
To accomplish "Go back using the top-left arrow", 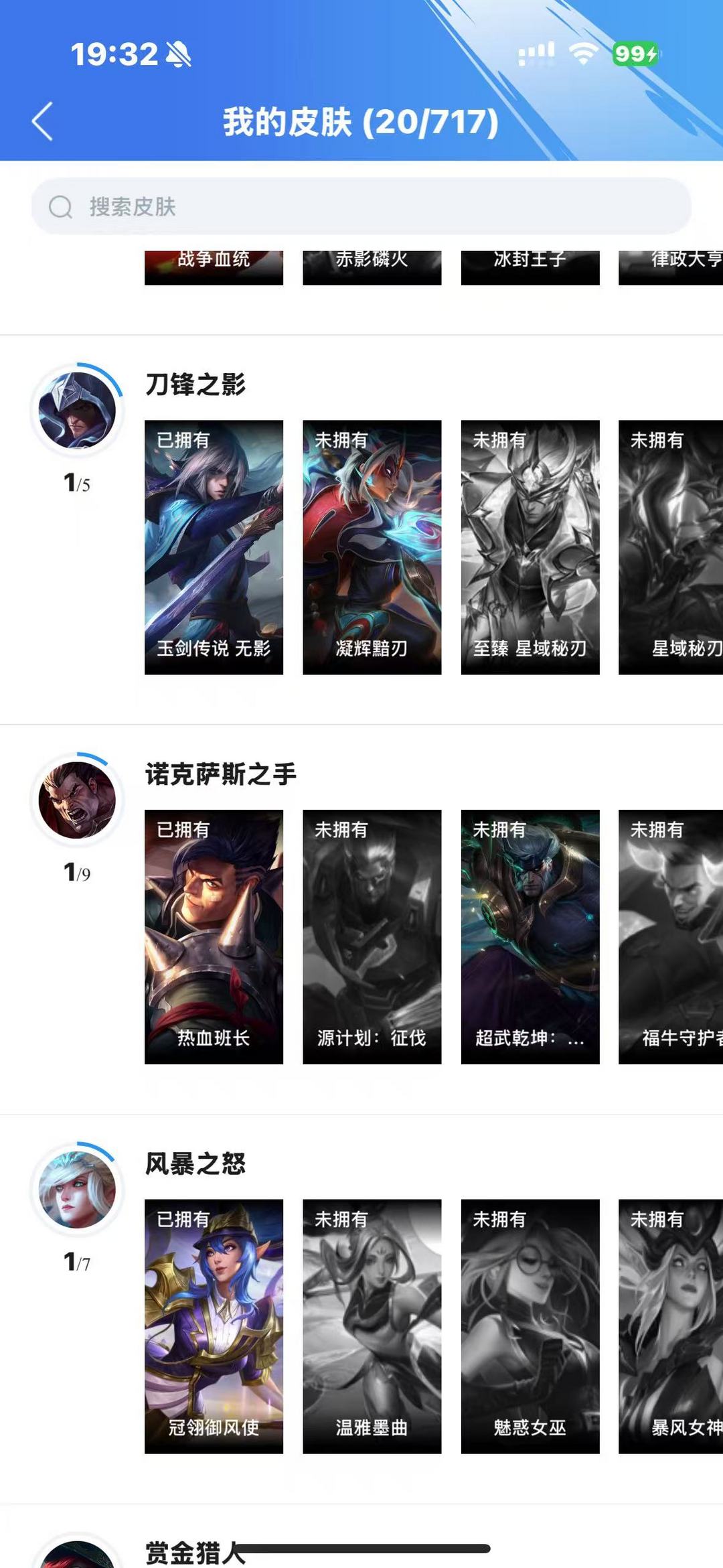I will pyautogui.click(x=43, y=122).
